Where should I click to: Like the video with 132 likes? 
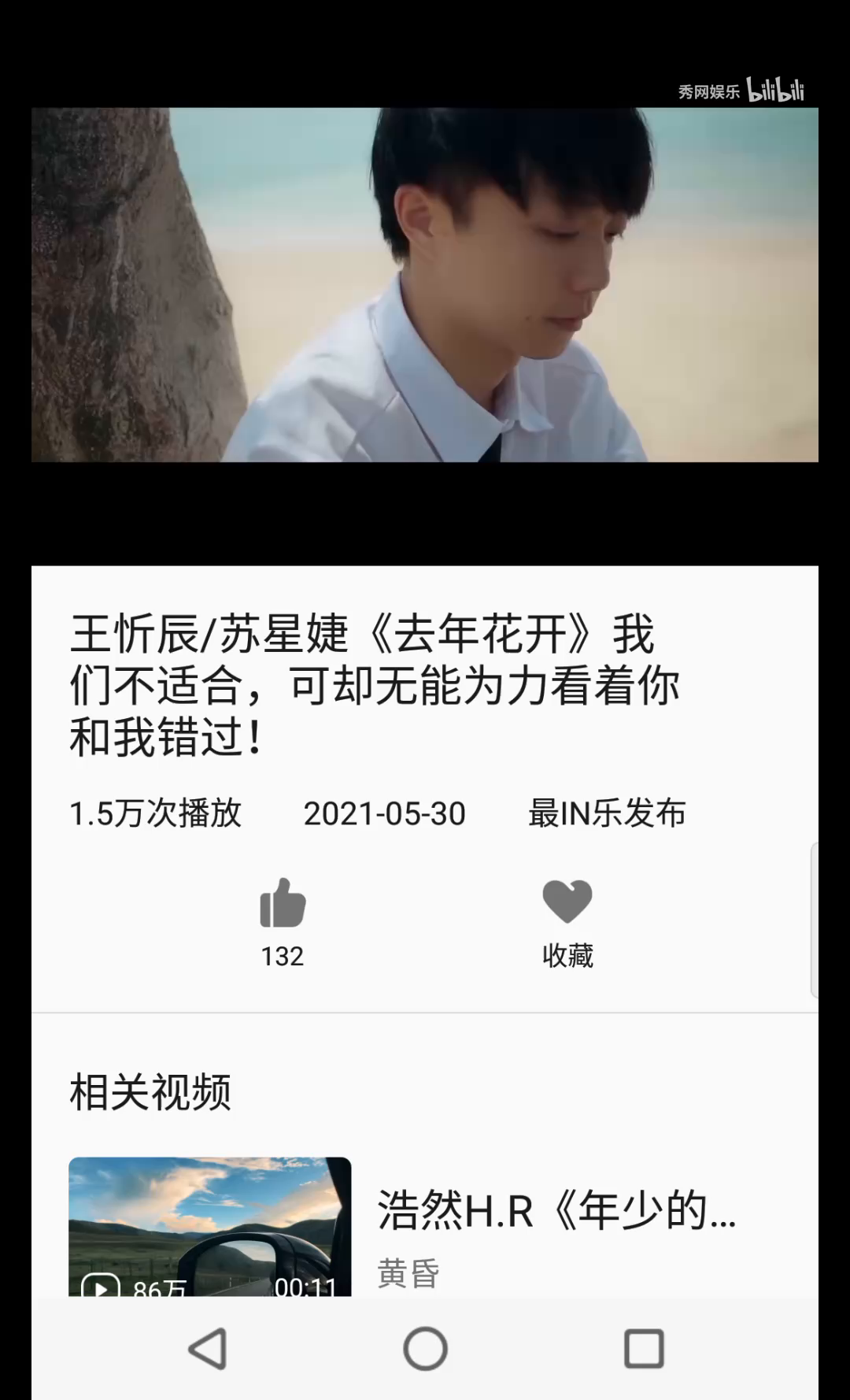pos(283,903)
